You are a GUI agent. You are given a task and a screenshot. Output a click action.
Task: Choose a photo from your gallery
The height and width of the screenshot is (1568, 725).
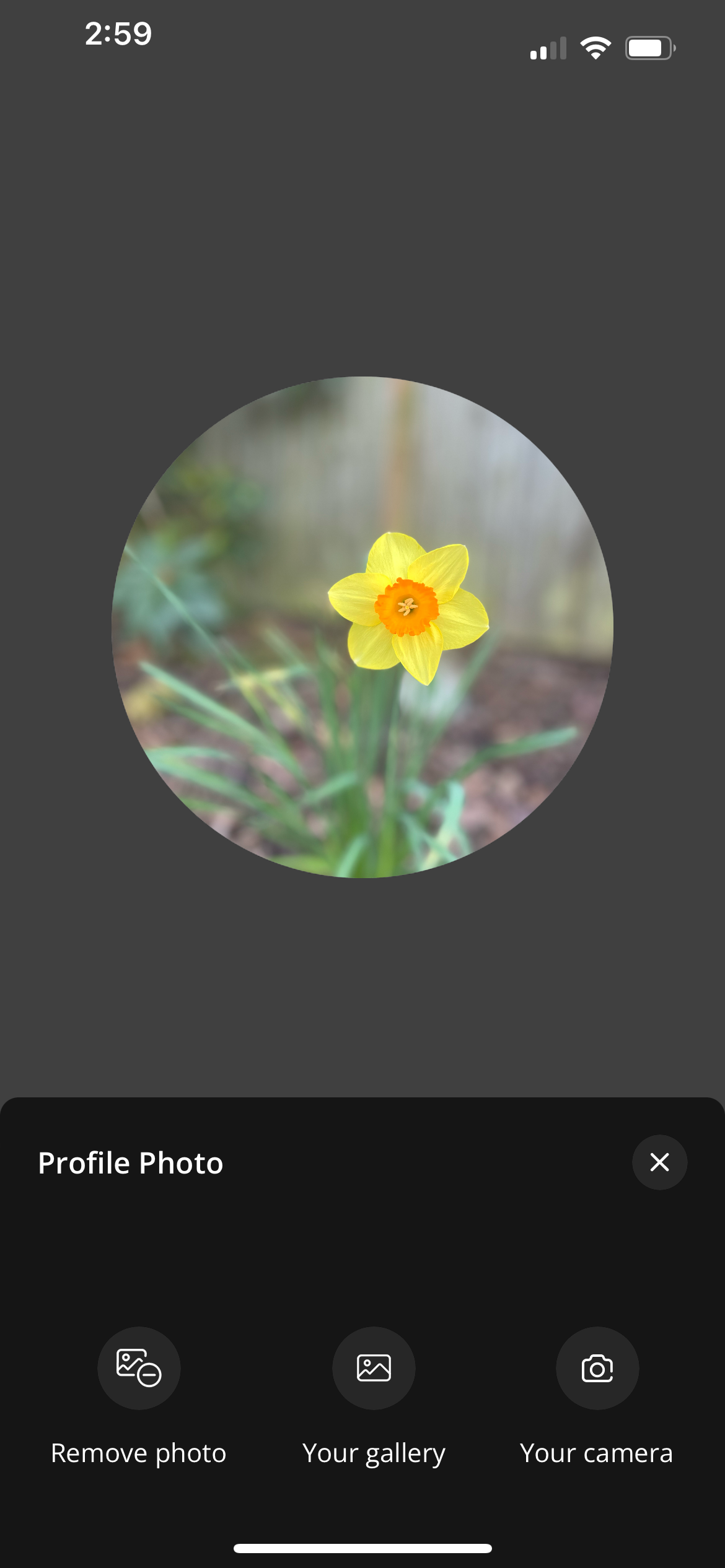[374, 1368]
